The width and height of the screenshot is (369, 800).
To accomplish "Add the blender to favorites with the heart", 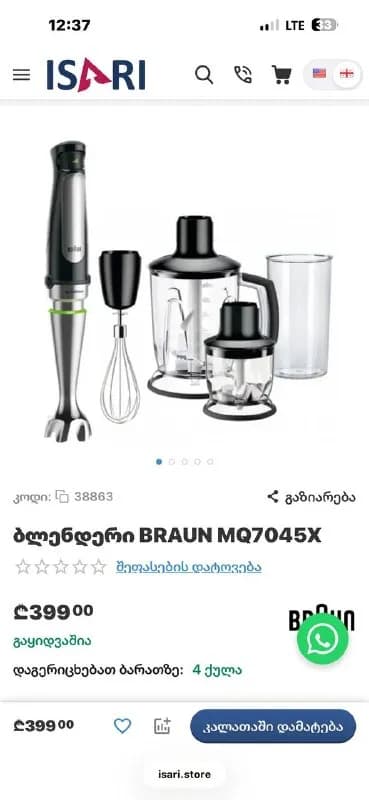I will pos(122,726).
